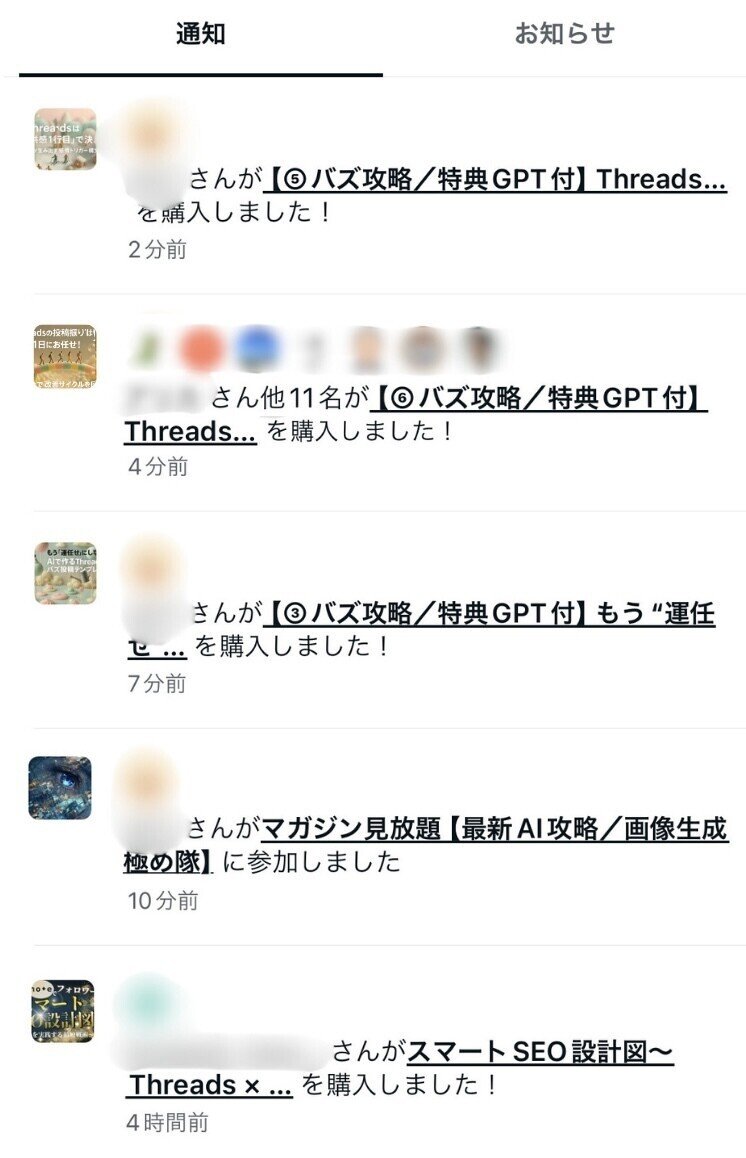
Task: Click the orange avatar in the group row
Action: [204, 347]
